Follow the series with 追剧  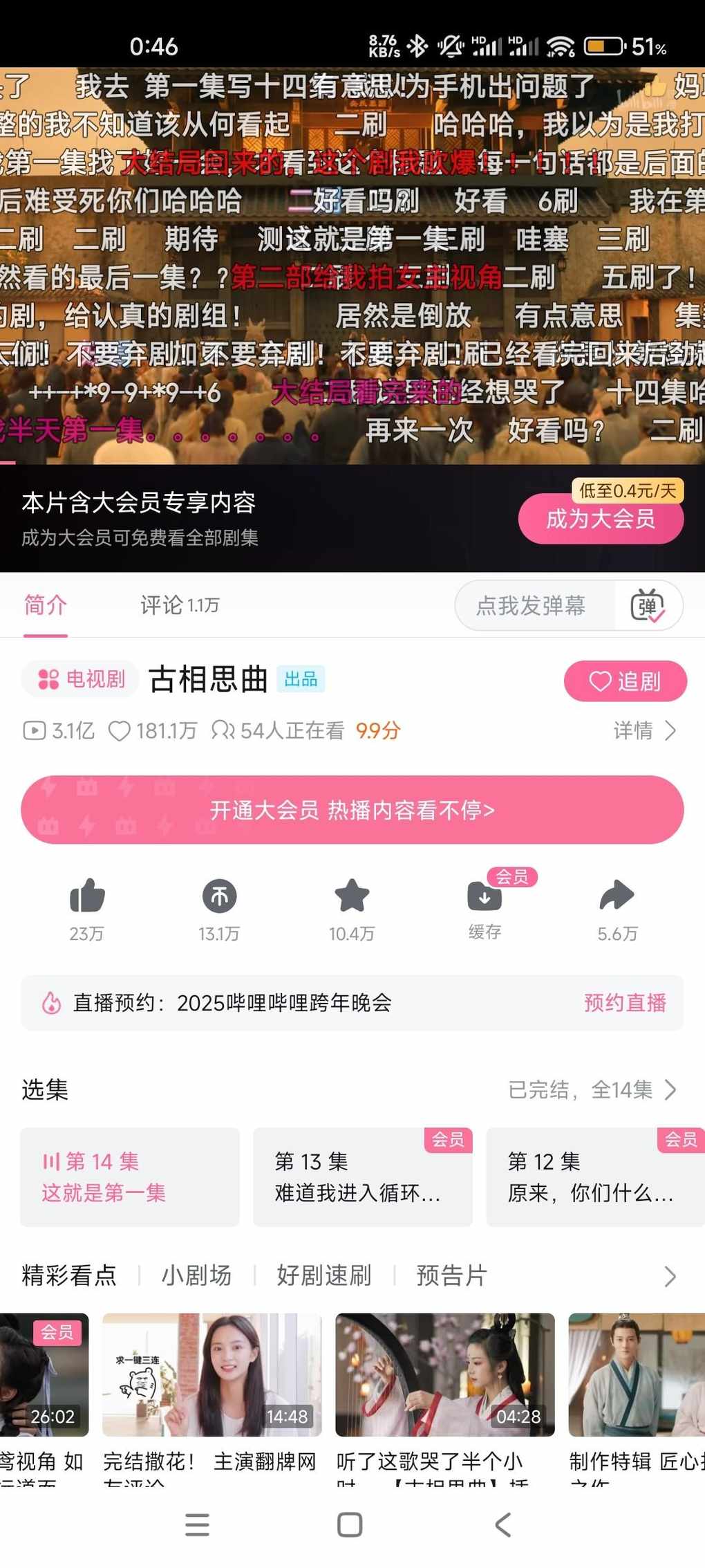[x=625, y=681]
